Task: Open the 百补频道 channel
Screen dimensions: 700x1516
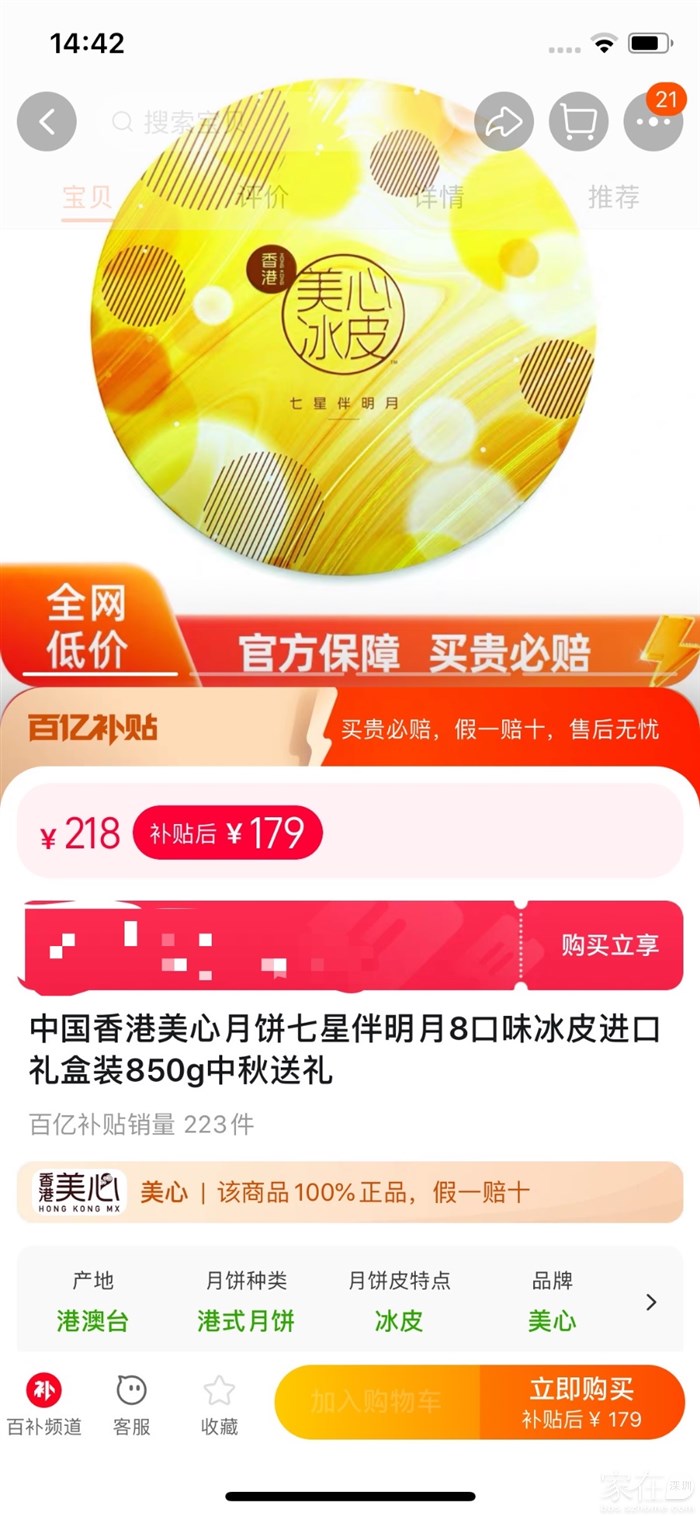Action: click(44, 1404)
